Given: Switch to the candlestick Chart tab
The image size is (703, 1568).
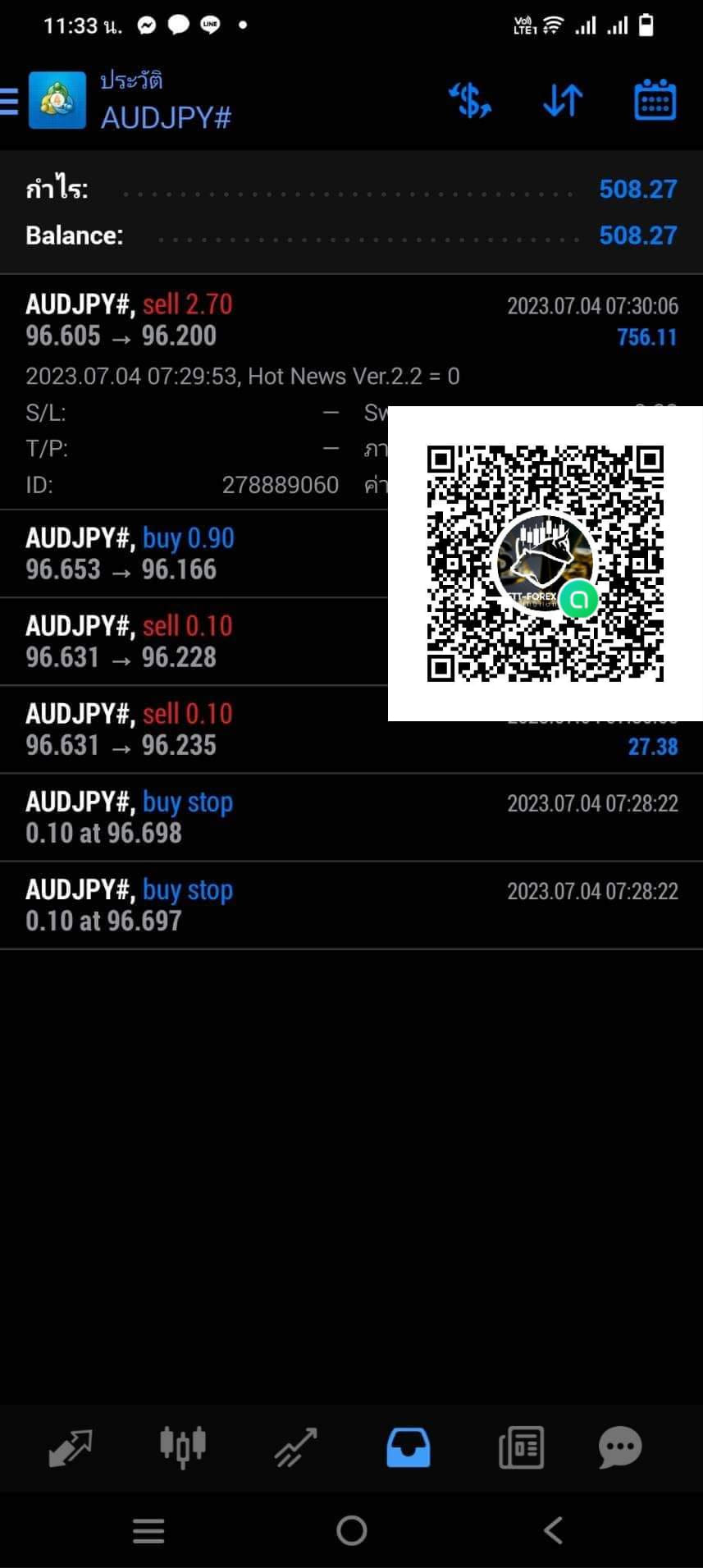Looking at the screenshot, I should (x=182, y=1448).
